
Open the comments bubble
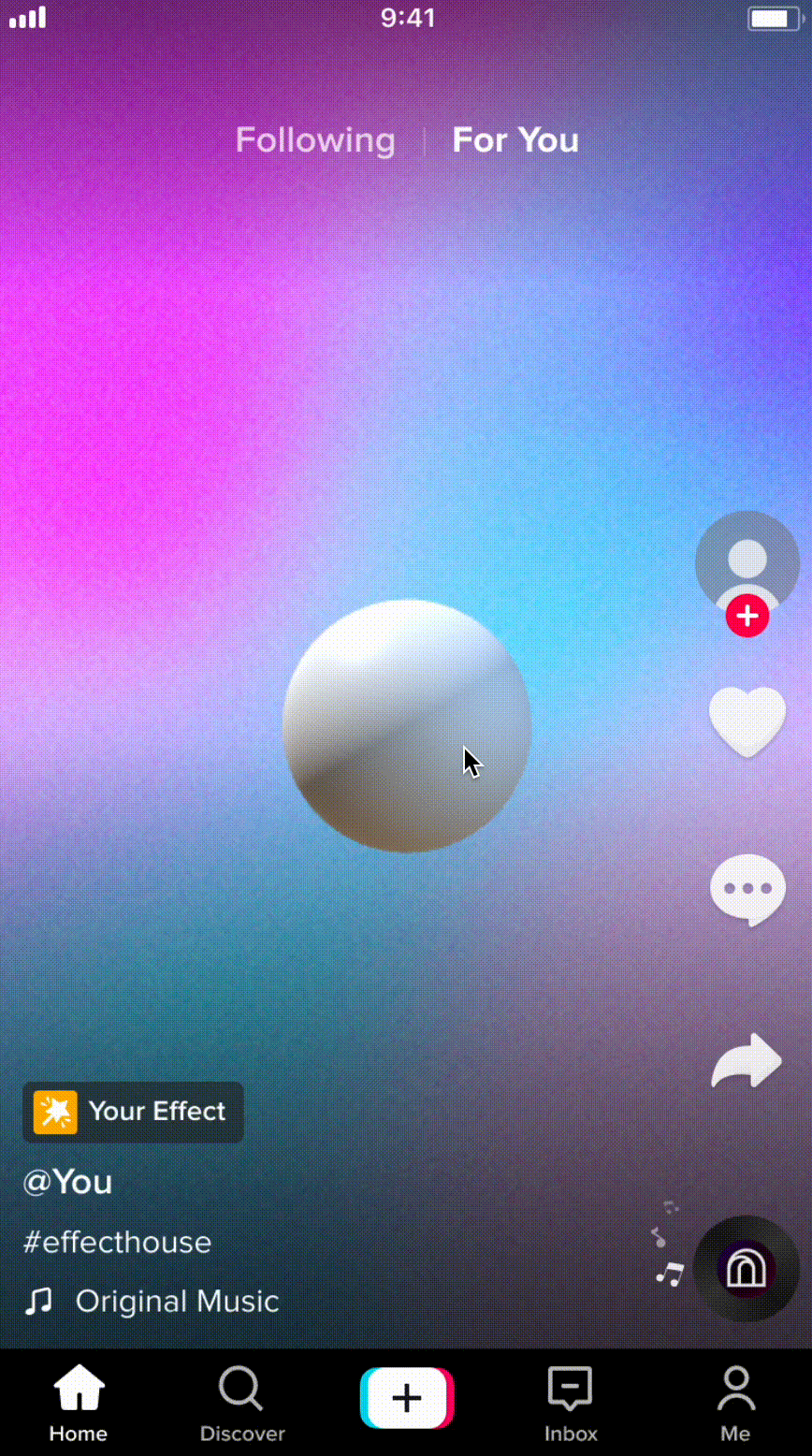click(747, 889)
